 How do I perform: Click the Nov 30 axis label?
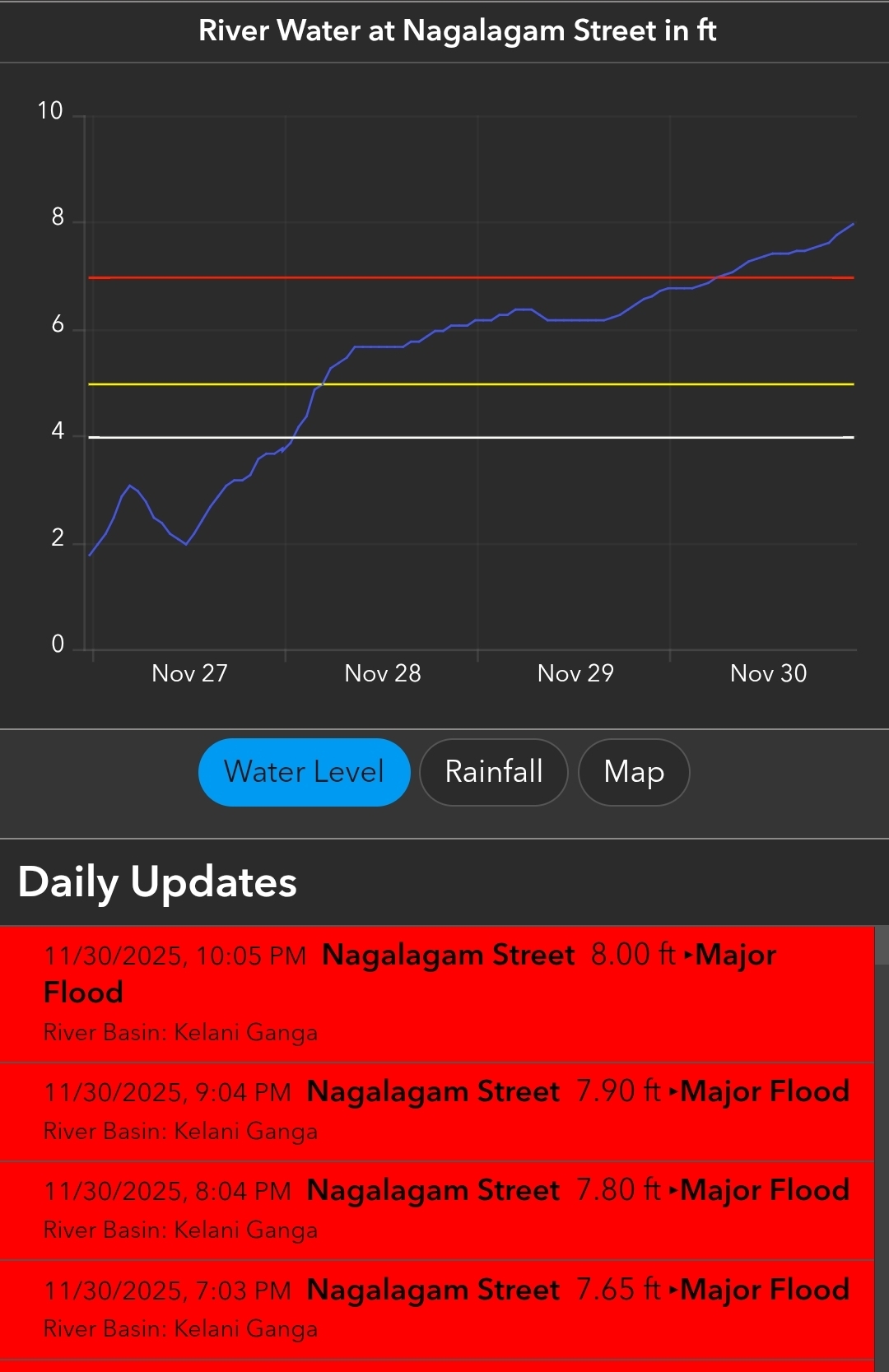point(770,673)
